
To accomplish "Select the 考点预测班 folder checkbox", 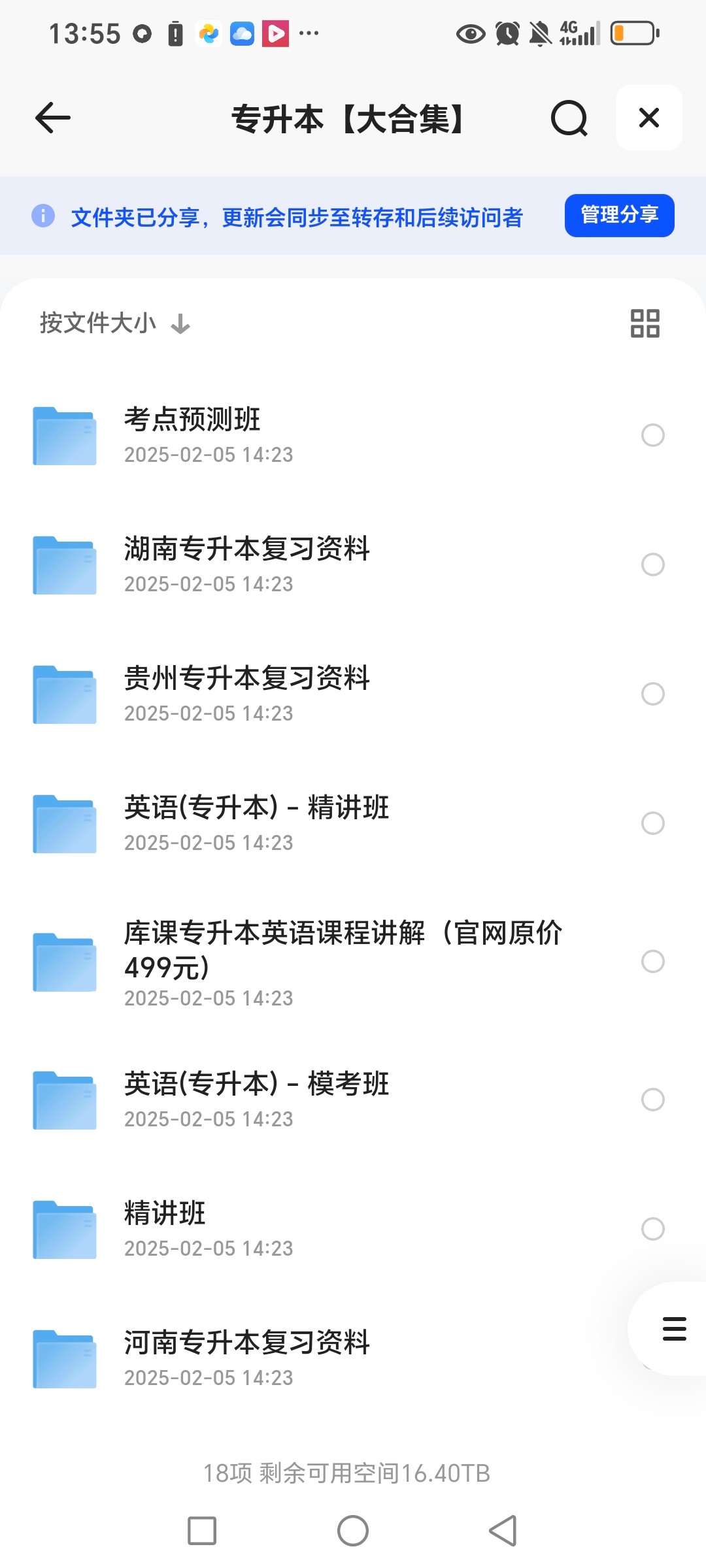I will pyautogui.click(x=652, y=435).
